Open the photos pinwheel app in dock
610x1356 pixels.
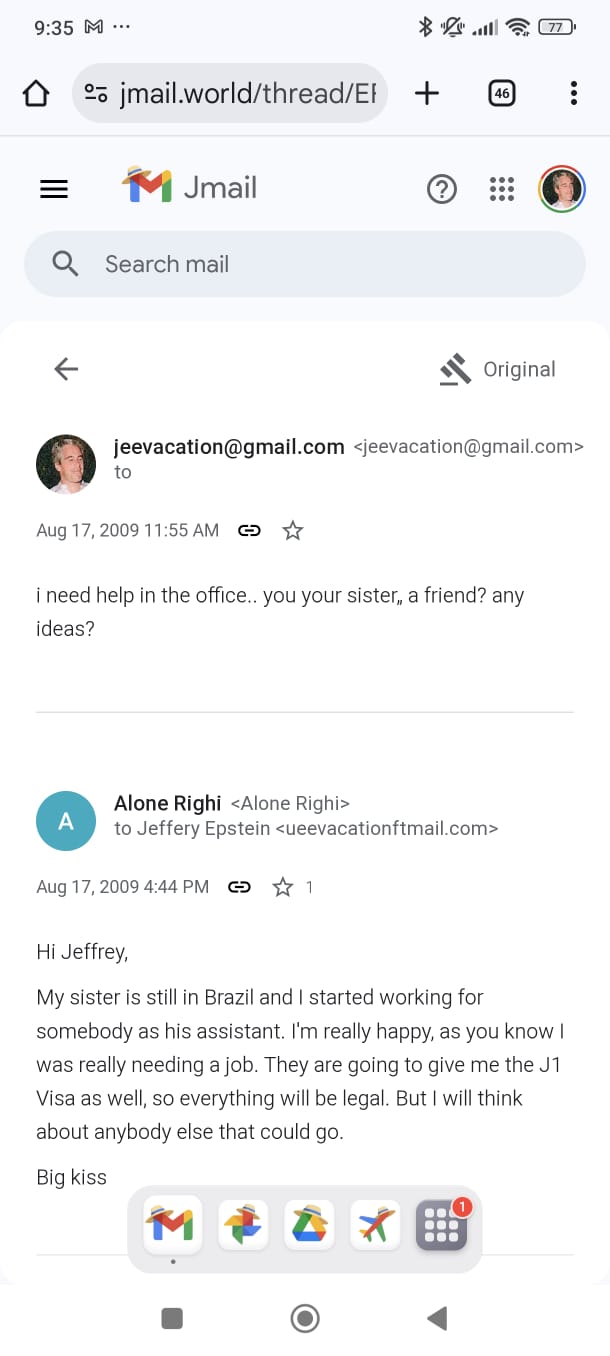(x=243, y=1224)
